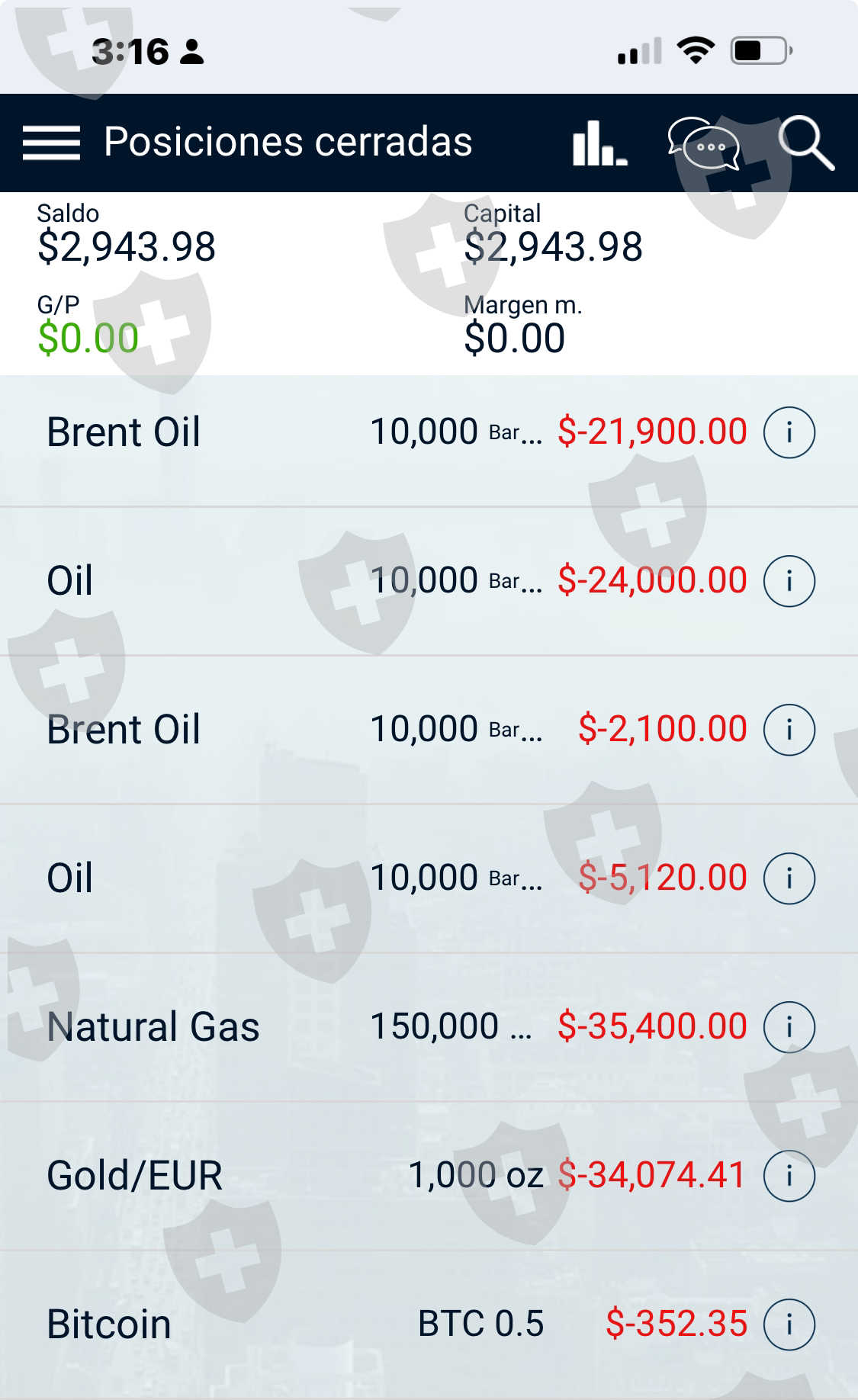Open the chat support bubble
Viewport: 858px width, 1400px height.
pyautogui.click(x=703, y=143)
